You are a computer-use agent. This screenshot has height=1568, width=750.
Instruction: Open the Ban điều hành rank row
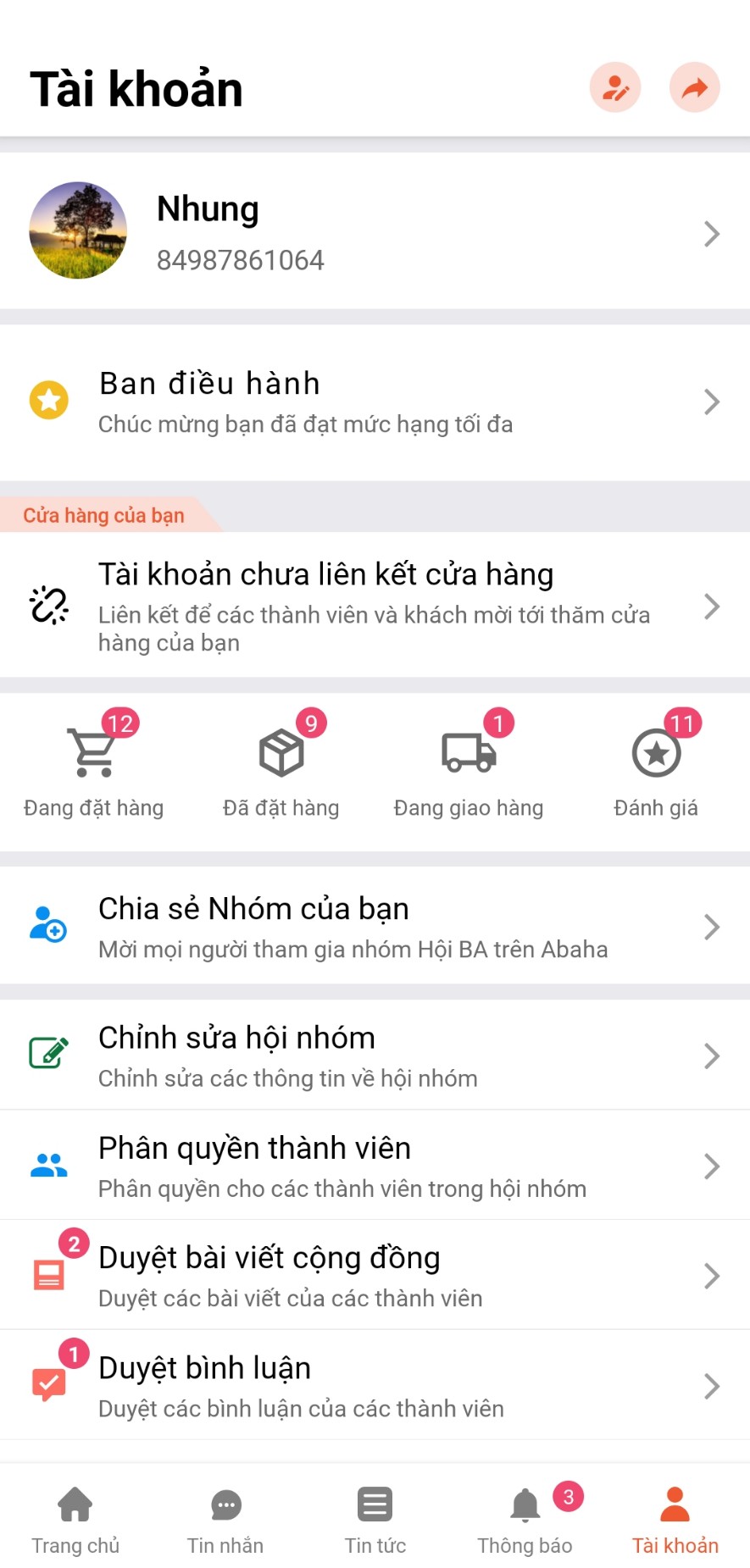tap(375, 402)
